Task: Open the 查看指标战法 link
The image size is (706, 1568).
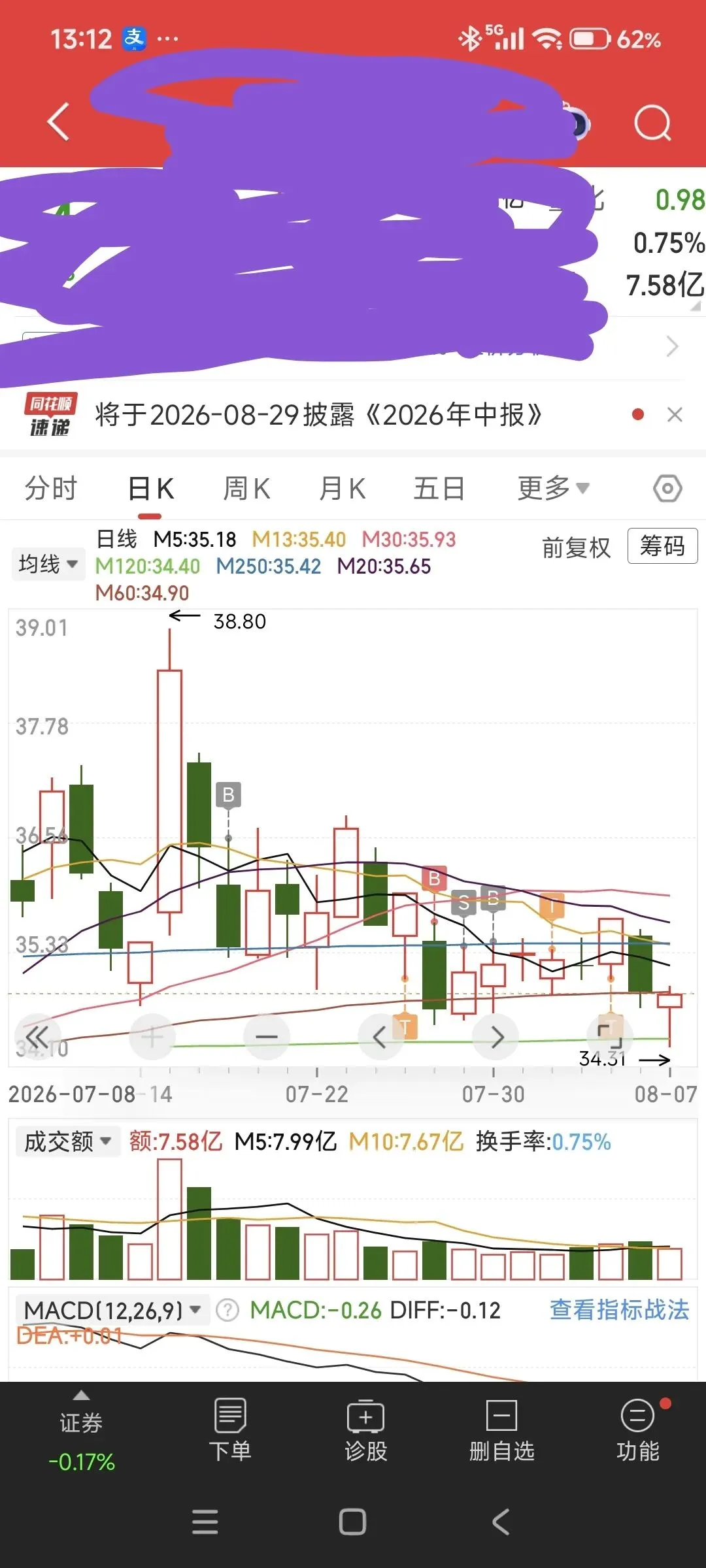Action: coord(619,1310)
